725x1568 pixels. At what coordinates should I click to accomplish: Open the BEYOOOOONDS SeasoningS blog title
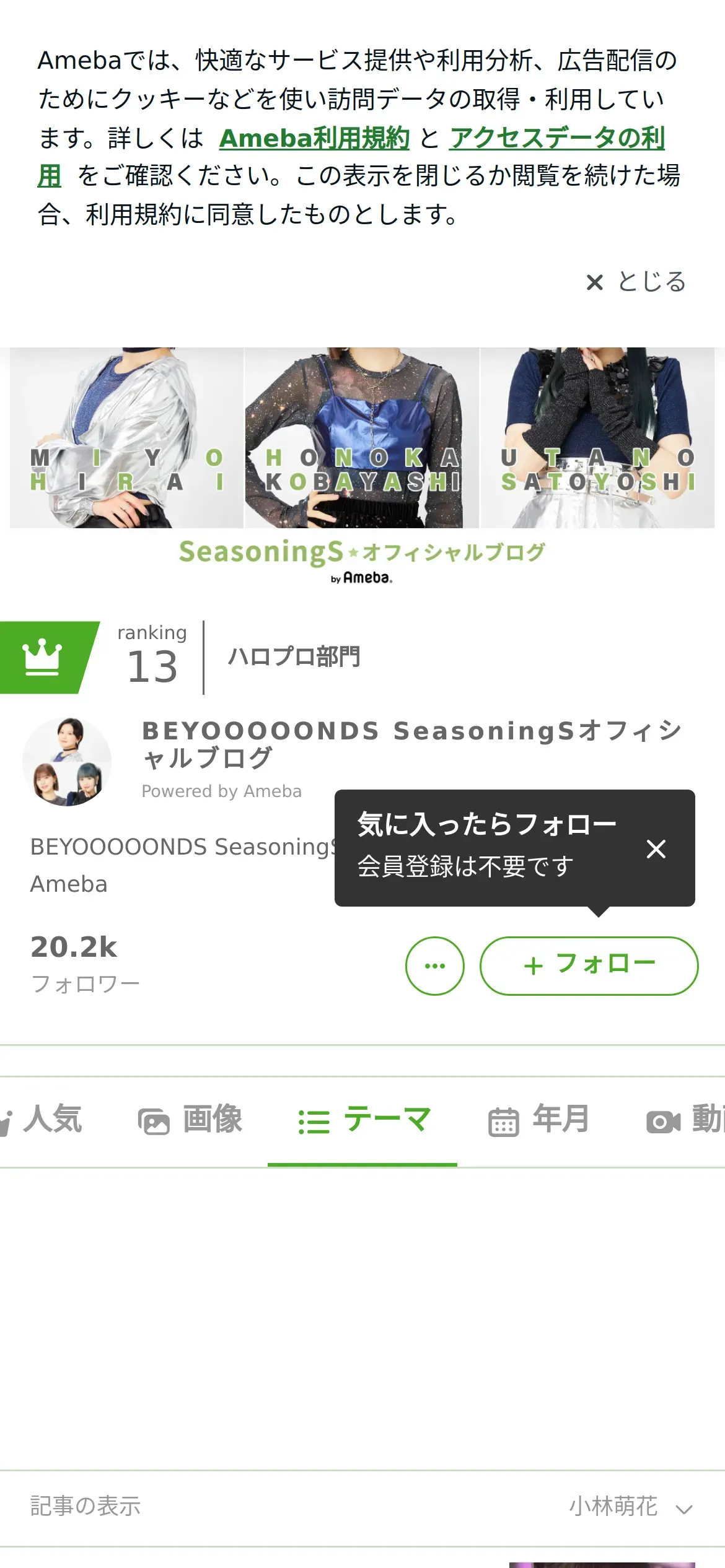tap(411, 744)
